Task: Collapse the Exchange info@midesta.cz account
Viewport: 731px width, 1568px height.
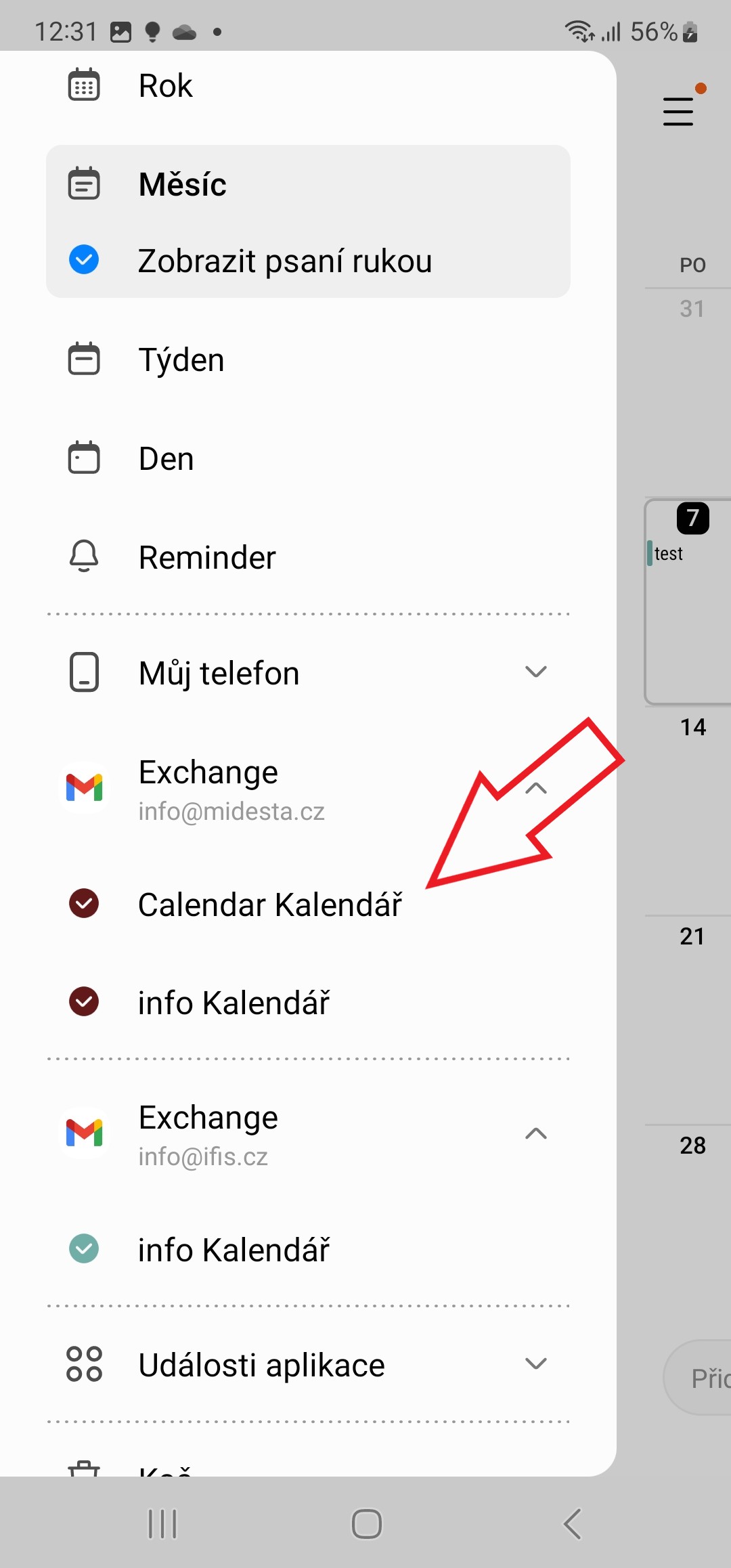Action: [x=536, y=788]
